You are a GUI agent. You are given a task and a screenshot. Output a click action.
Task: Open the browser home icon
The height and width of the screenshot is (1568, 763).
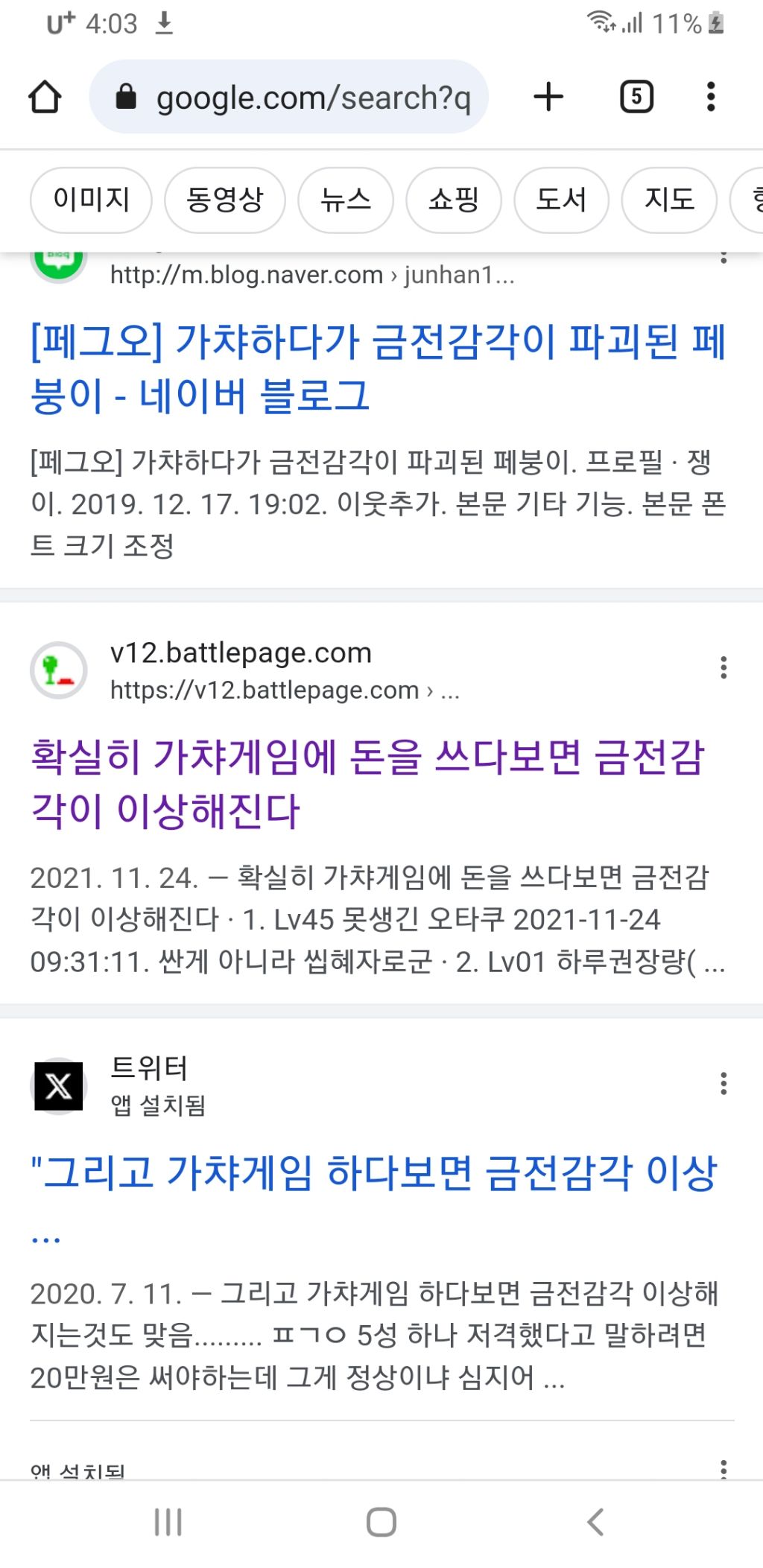point(45,96)
